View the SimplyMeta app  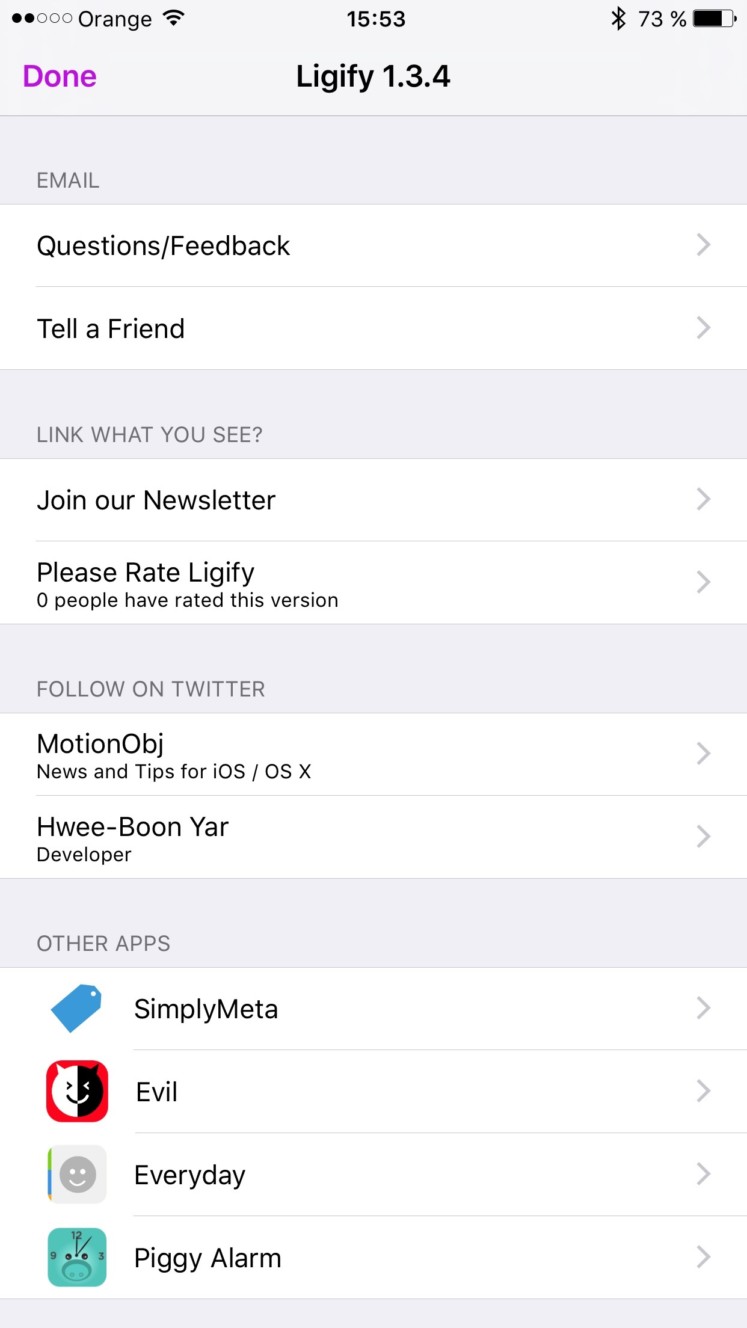point(373,1008)
